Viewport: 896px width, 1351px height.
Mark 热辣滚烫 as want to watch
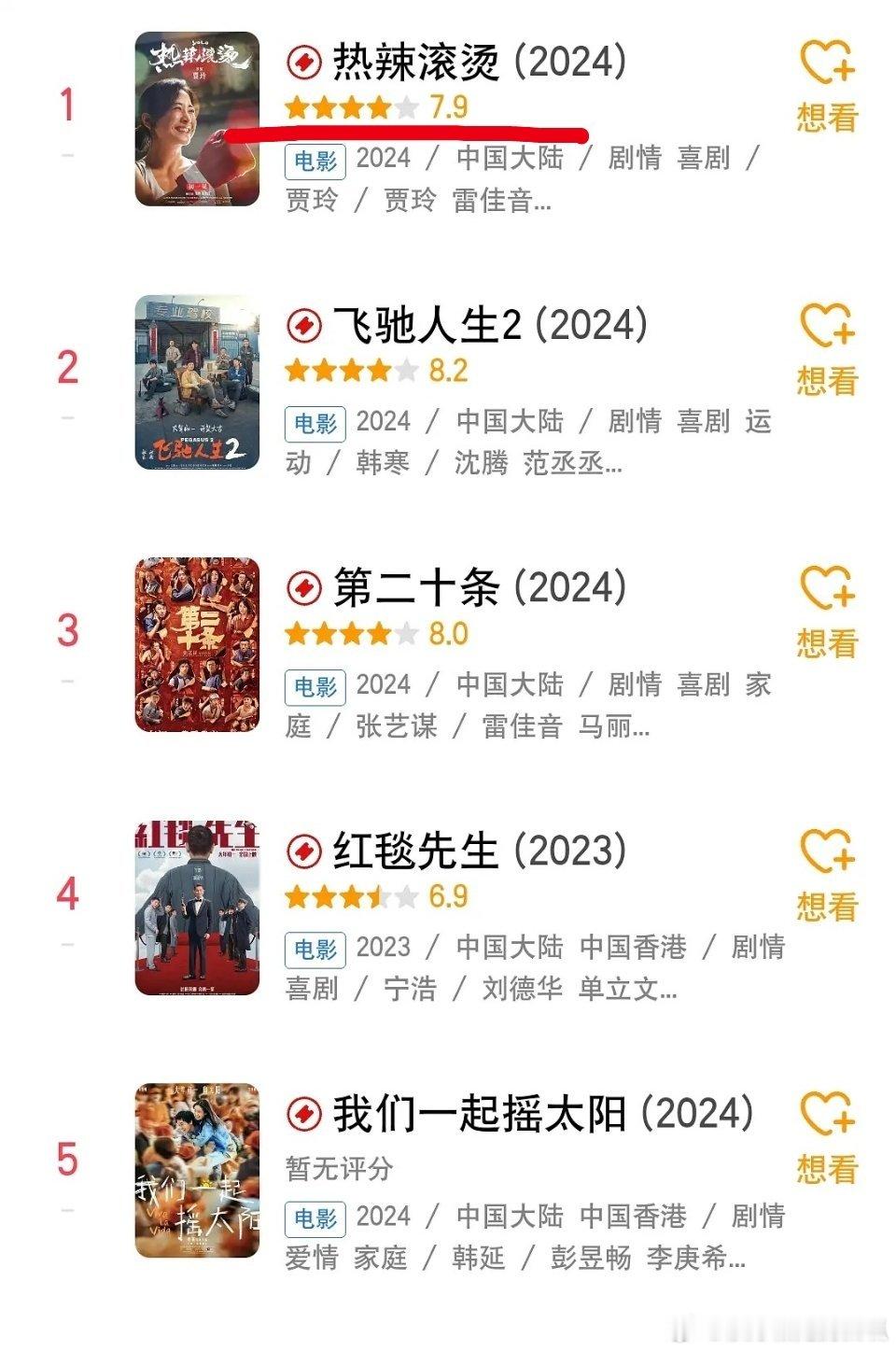(x=827, y=84)
